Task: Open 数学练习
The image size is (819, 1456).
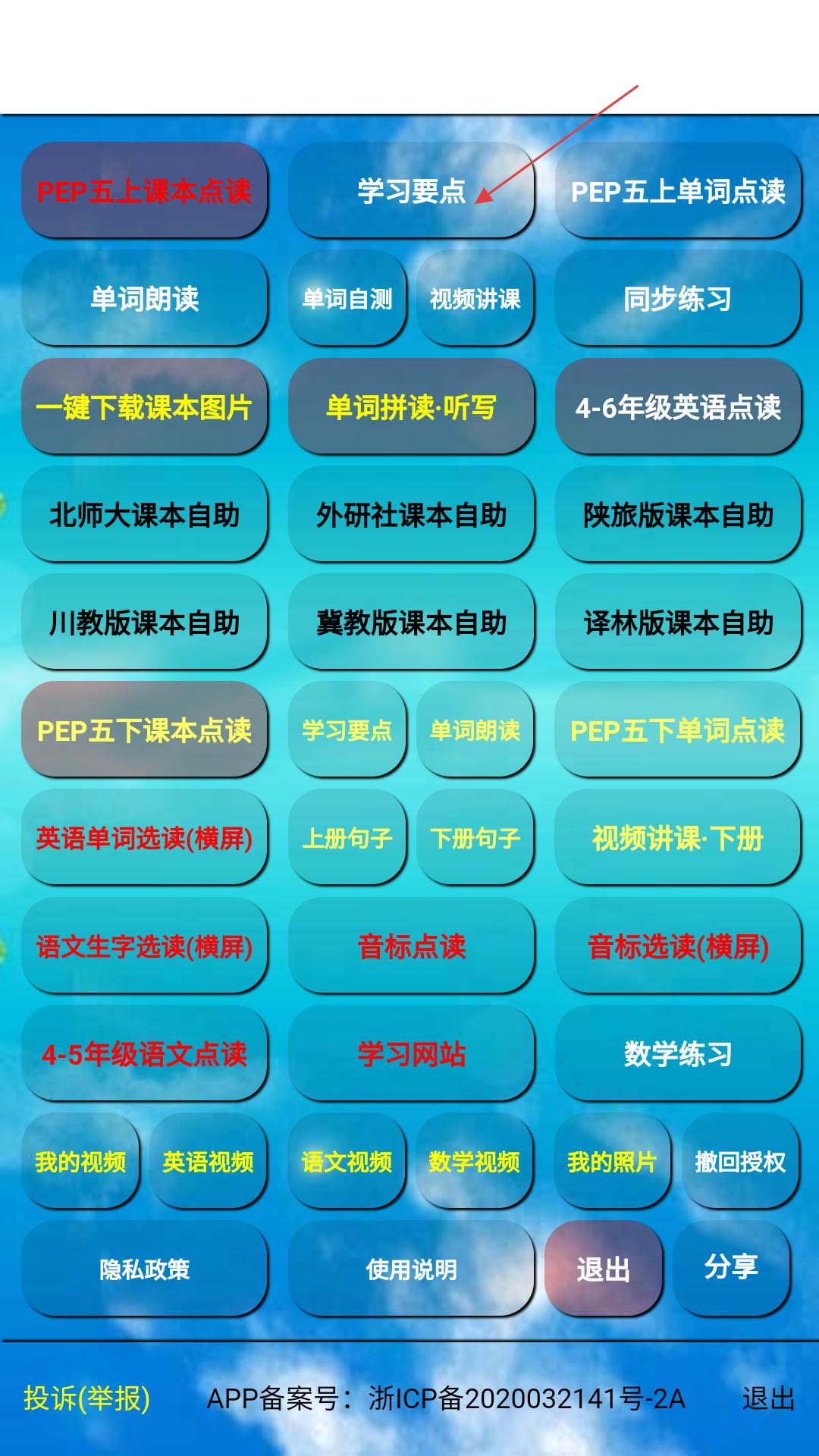Action: coord(678,1053)
